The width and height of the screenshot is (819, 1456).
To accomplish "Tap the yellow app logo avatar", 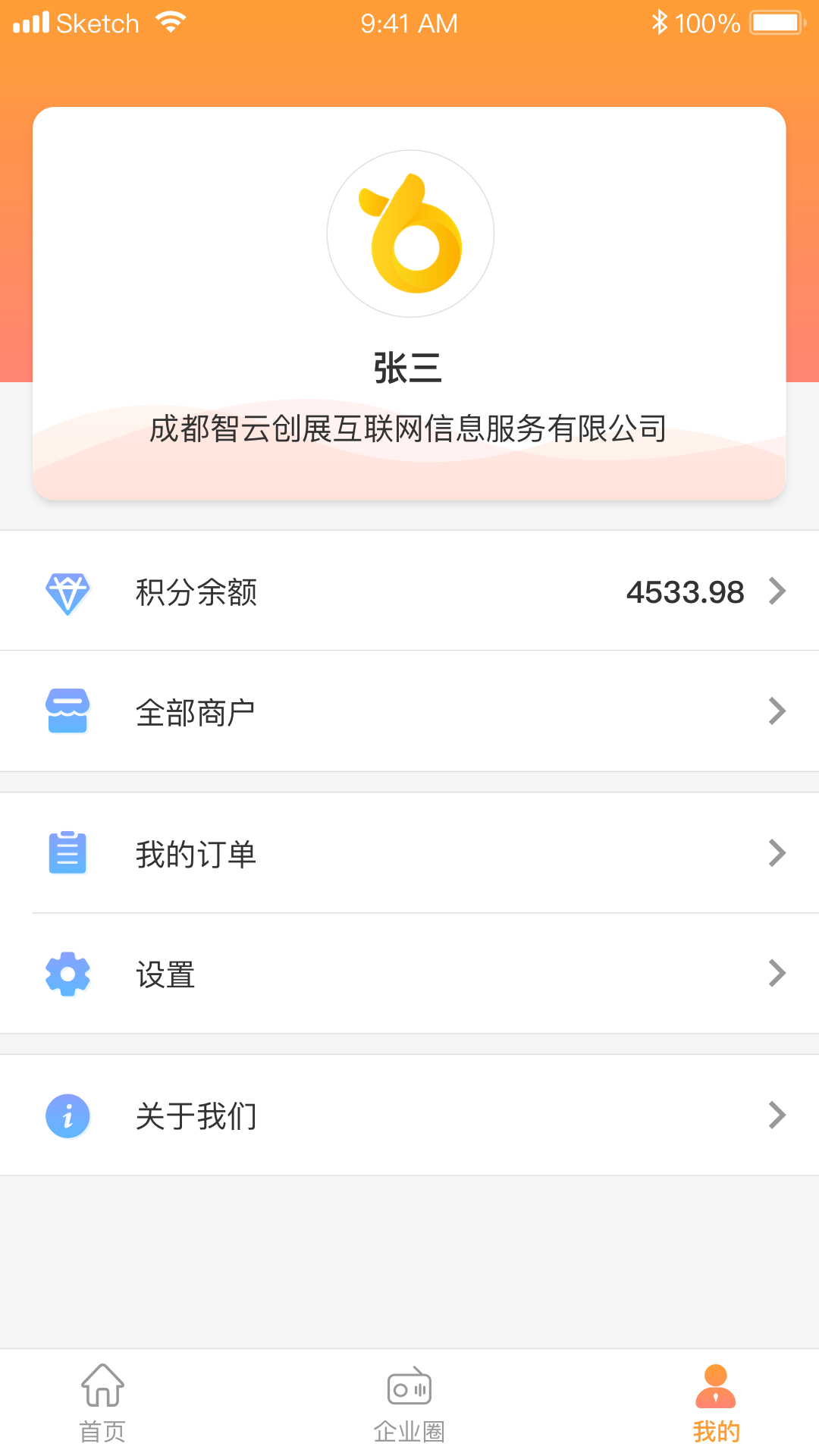I will [409, 234].
